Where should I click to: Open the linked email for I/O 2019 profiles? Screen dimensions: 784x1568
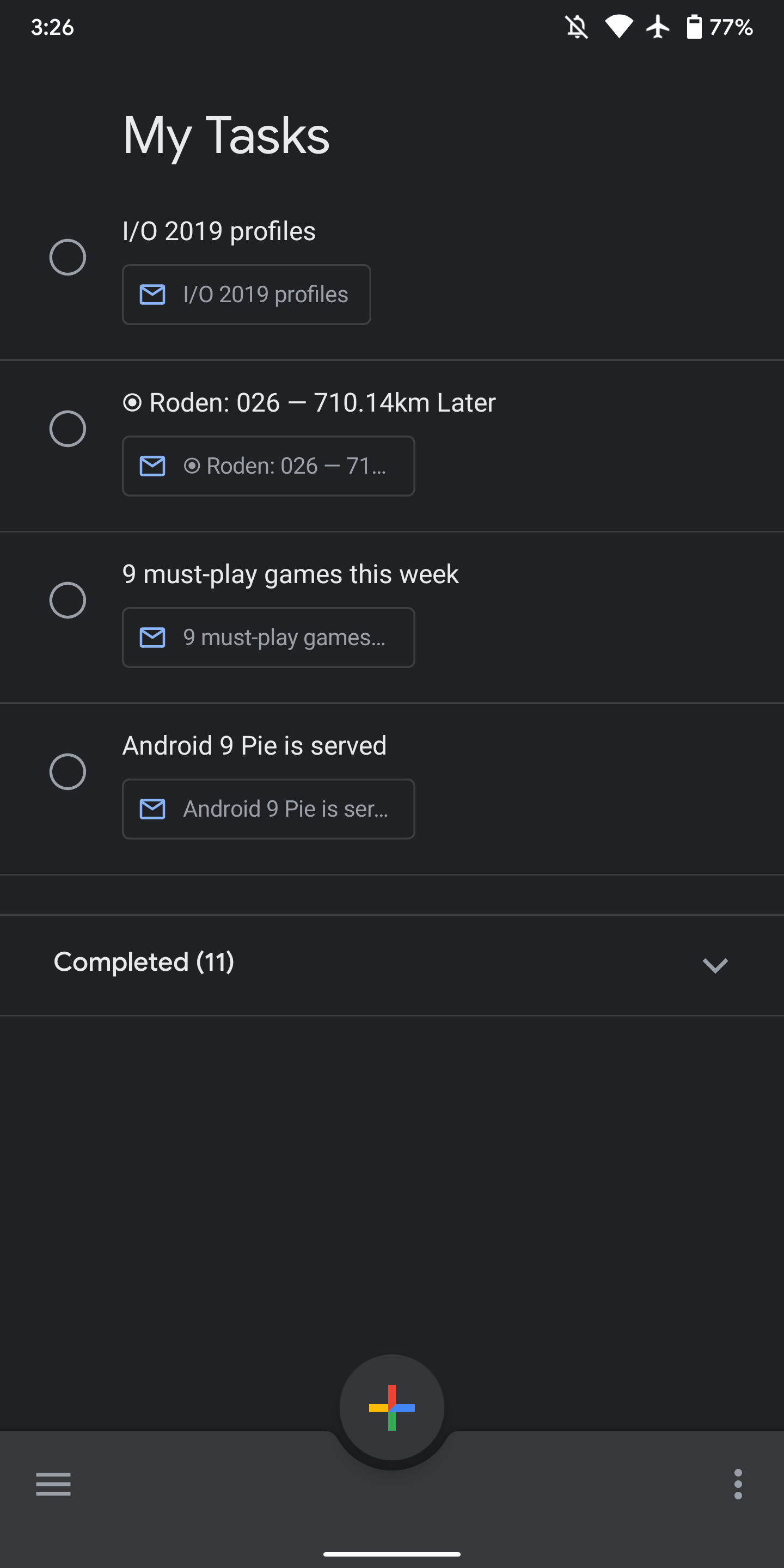tap(246, 295)
